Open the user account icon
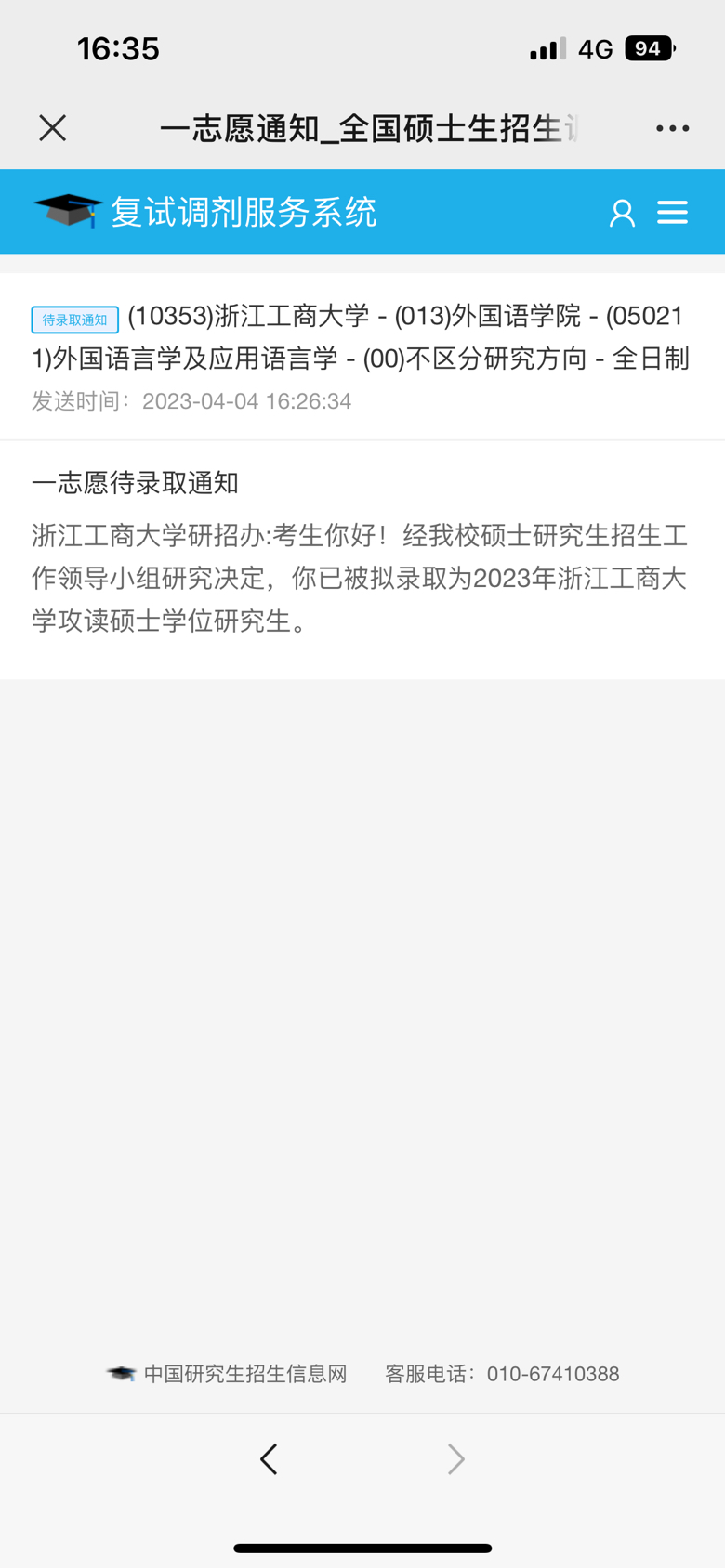 (x=622, y=213)
